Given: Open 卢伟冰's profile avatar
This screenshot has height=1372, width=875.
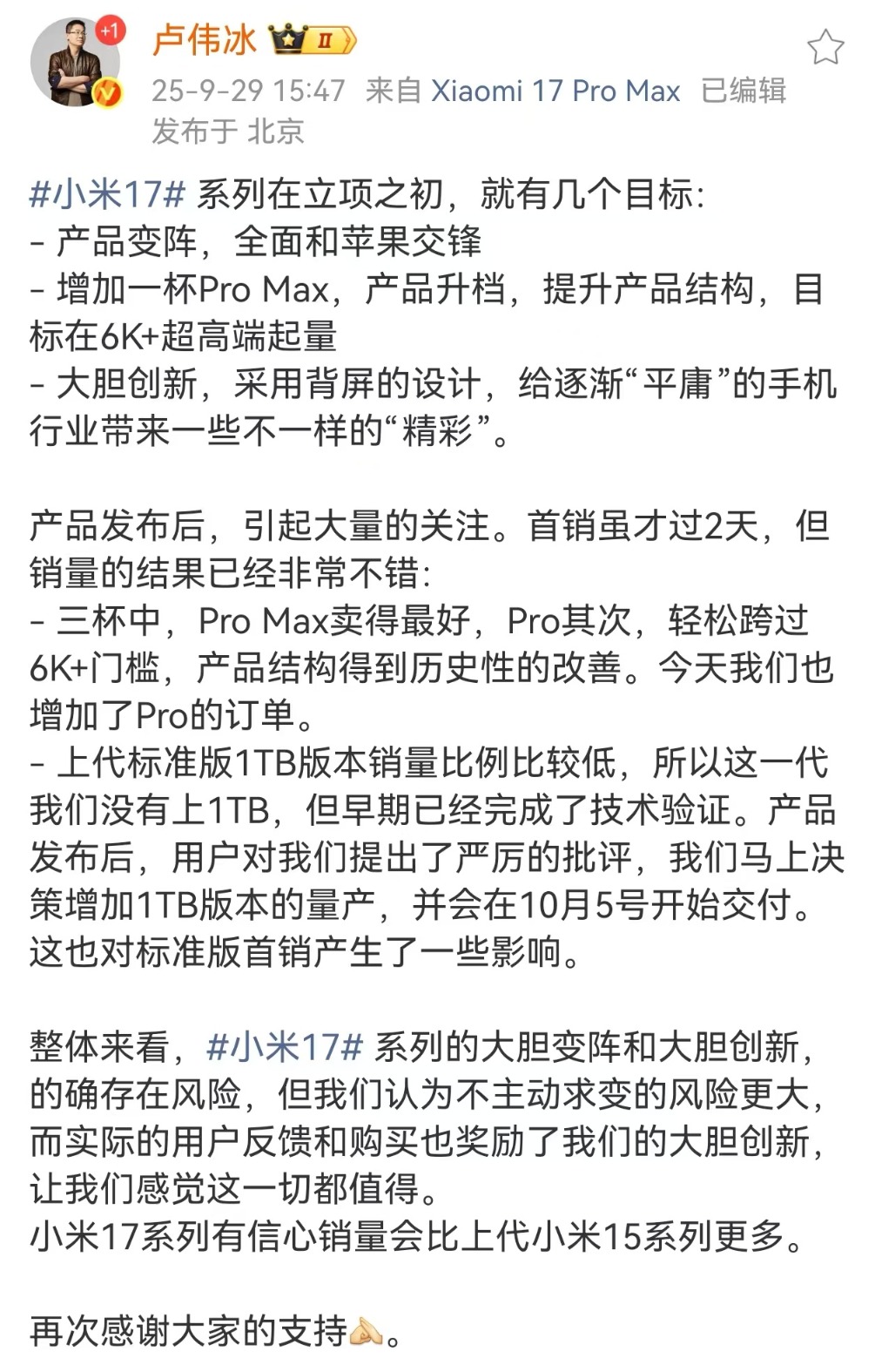Looking at the screenshot, I should tap(76, 63).
